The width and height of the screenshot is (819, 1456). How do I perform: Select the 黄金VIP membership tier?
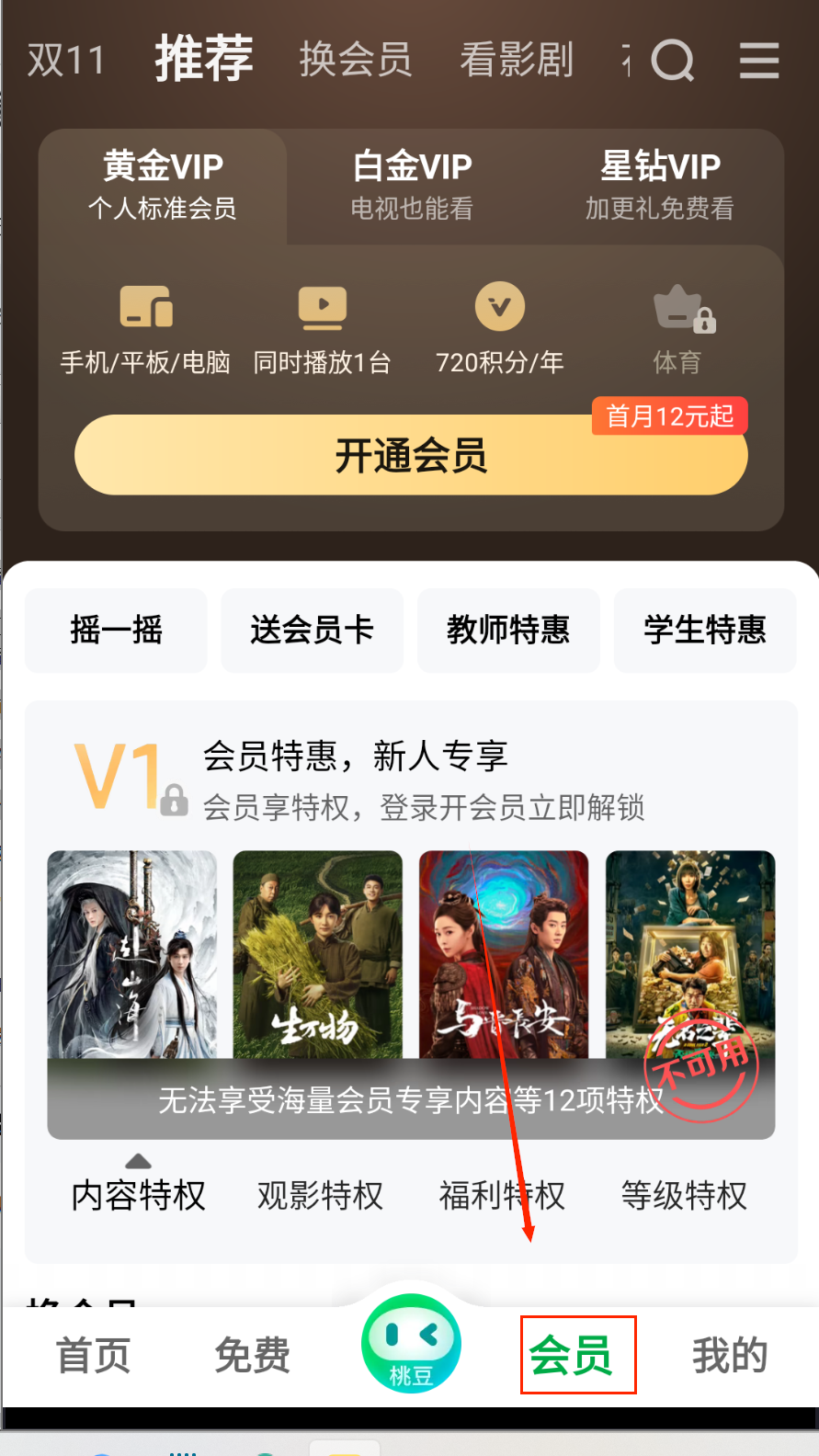pos(163,185)
